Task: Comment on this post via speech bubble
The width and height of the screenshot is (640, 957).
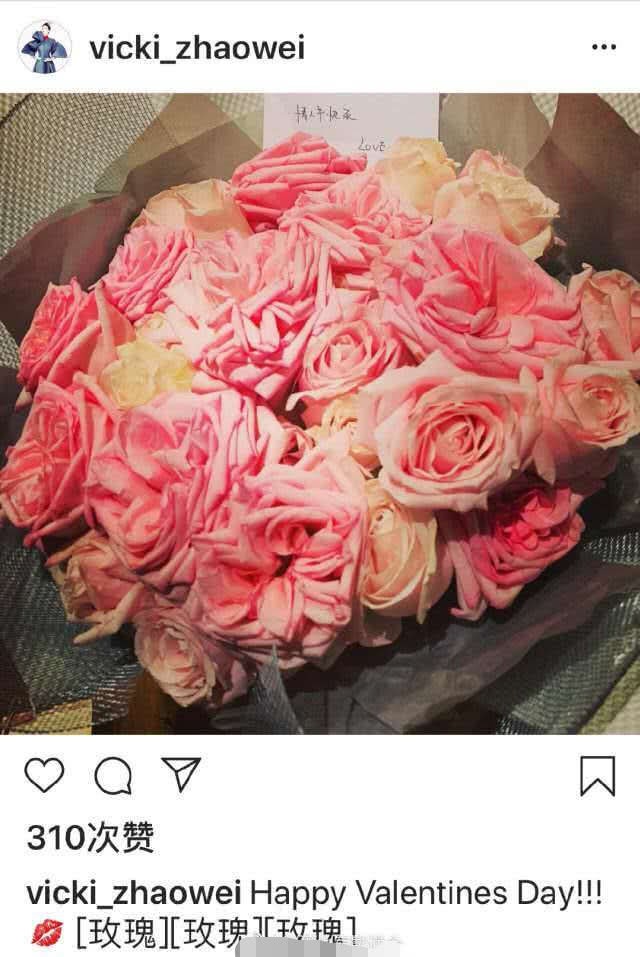Action: [113, 775]
